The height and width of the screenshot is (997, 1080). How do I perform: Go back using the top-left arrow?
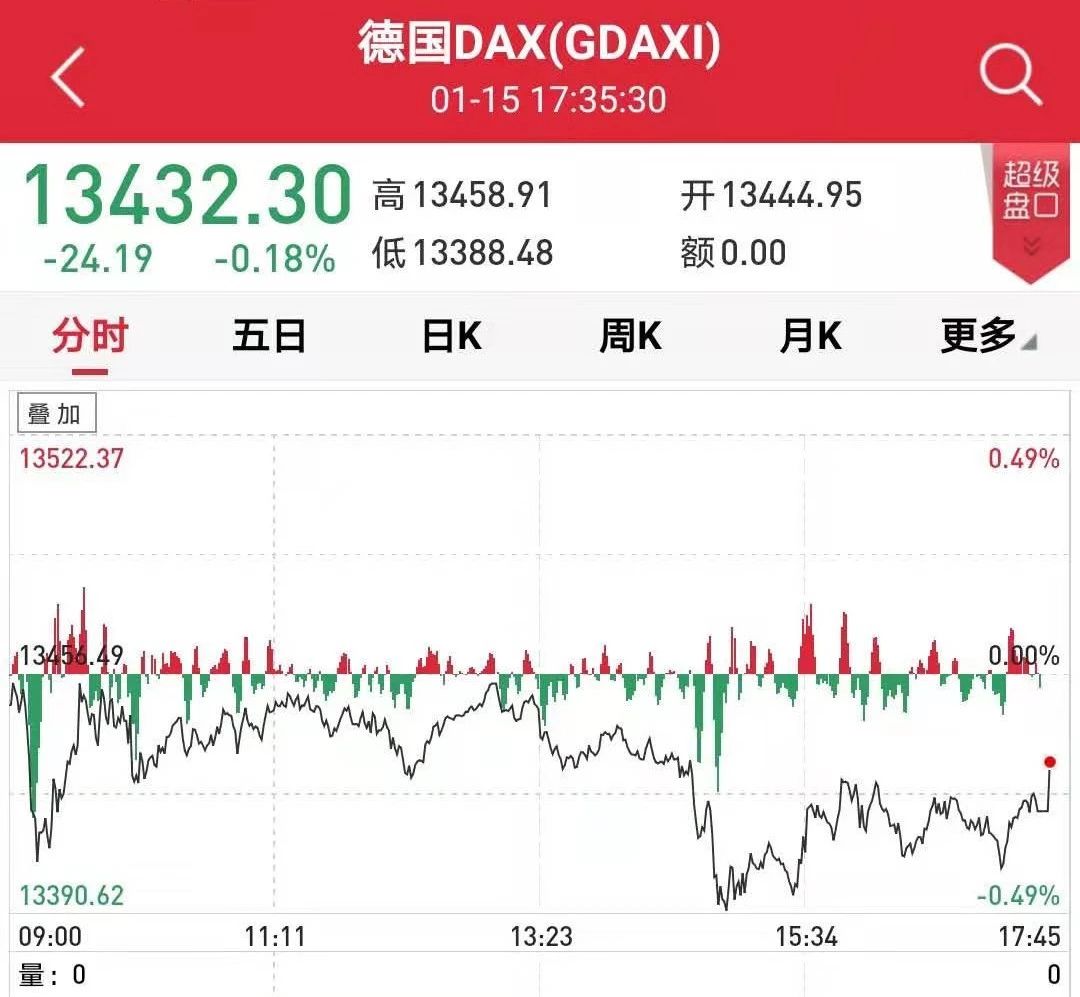click(x=68, y=78)
